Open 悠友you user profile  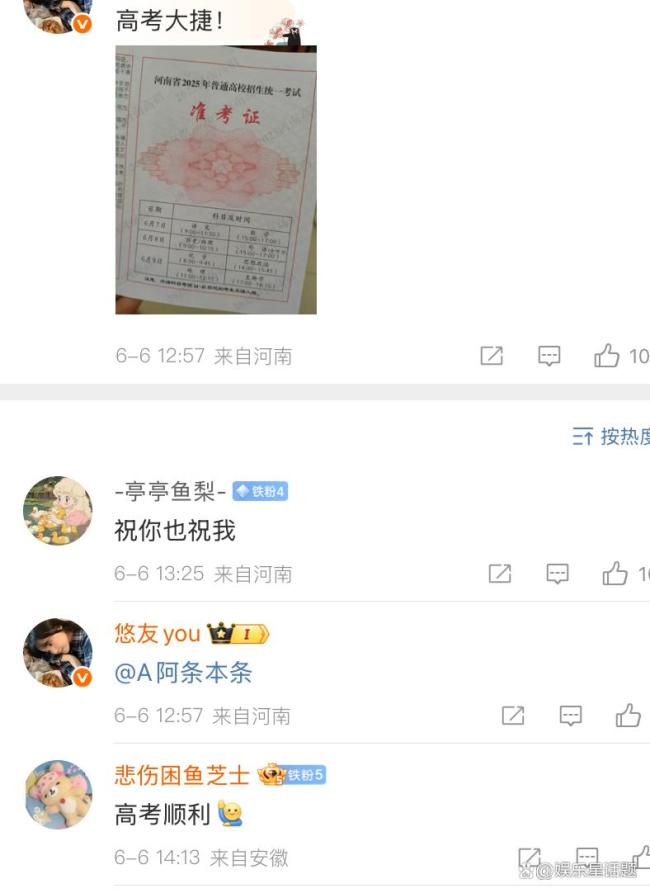(158, 634)
